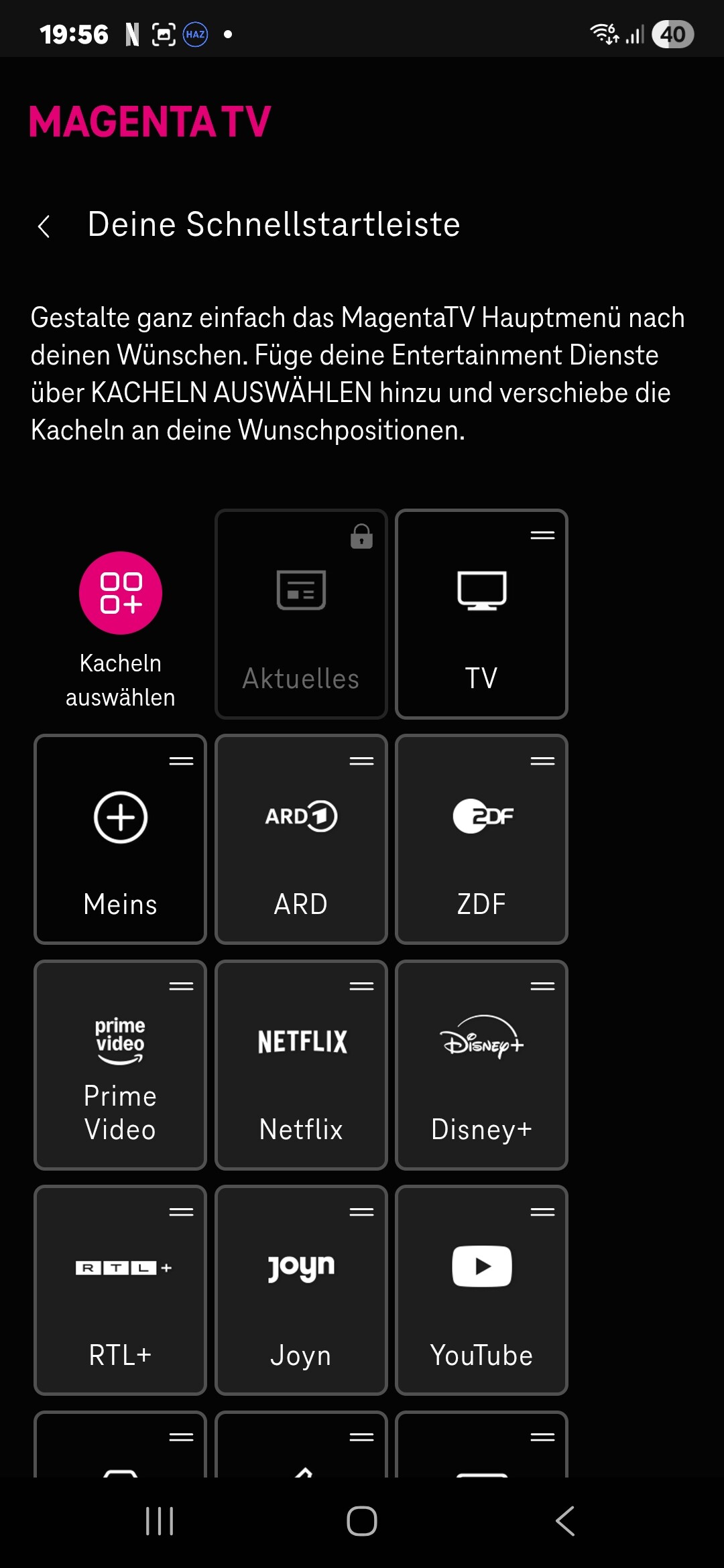
Task: Choose the YouTube tile
Action: coord(481,1290)
